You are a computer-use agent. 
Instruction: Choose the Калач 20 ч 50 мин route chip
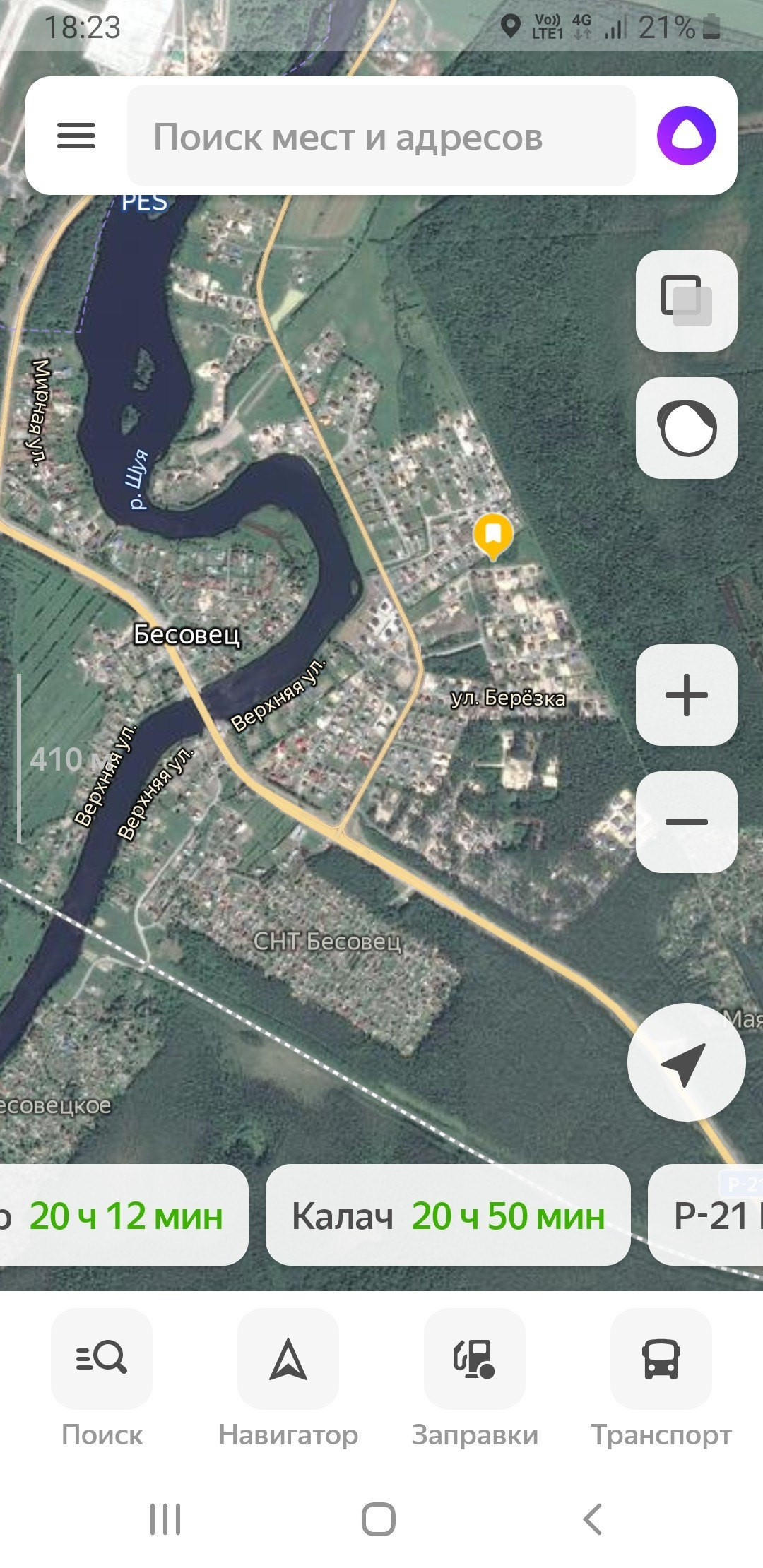tap(448, 1216)
